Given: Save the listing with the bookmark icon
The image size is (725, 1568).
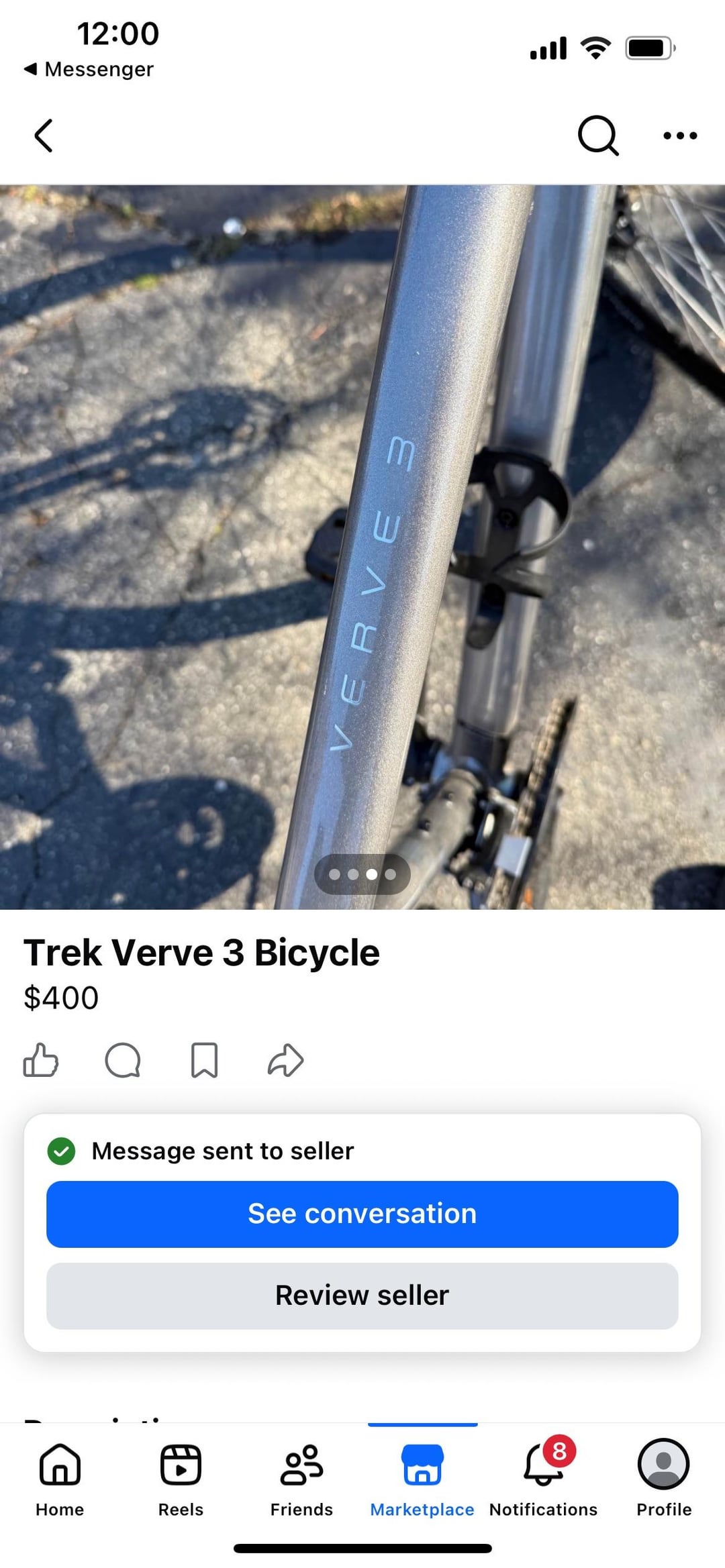Looking at the screenshot, I should tap(204, 1061).
